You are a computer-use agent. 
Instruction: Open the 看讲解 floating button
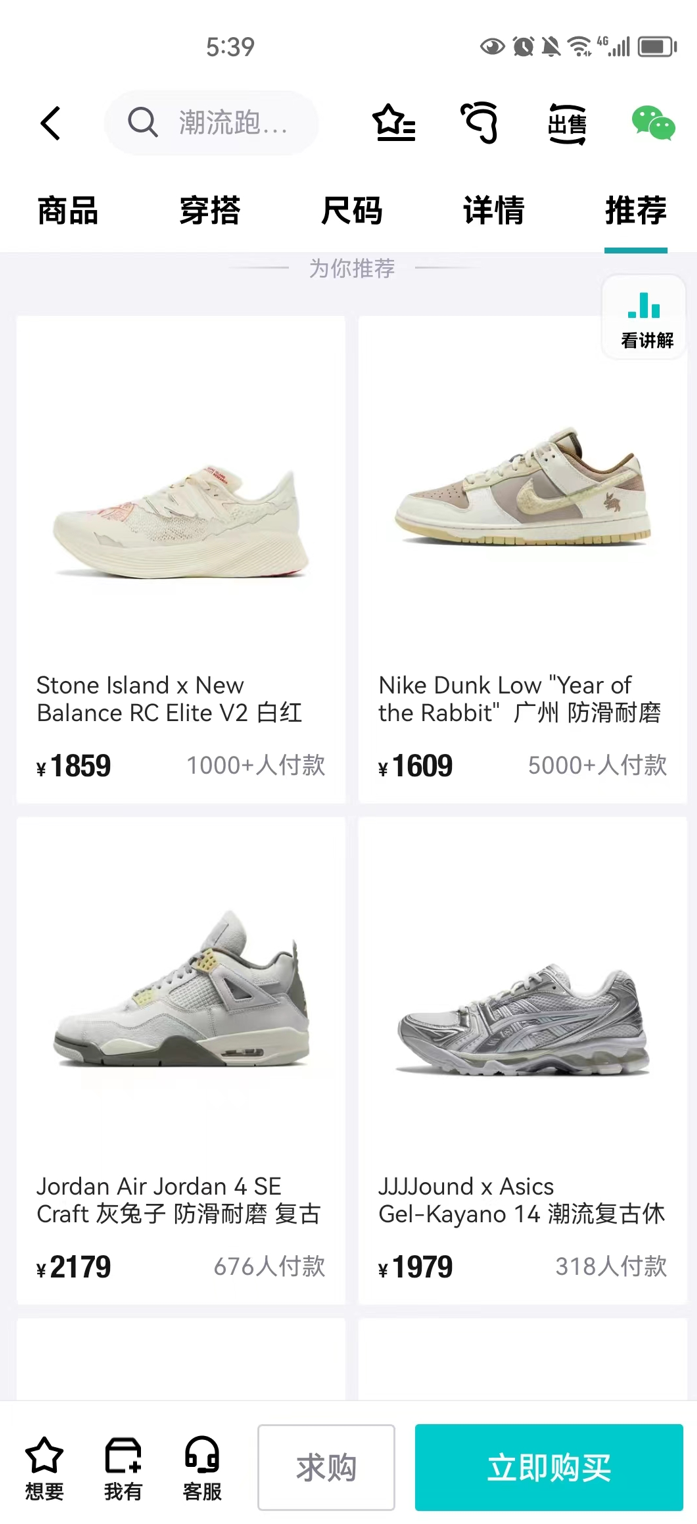[x=647, y=317]
